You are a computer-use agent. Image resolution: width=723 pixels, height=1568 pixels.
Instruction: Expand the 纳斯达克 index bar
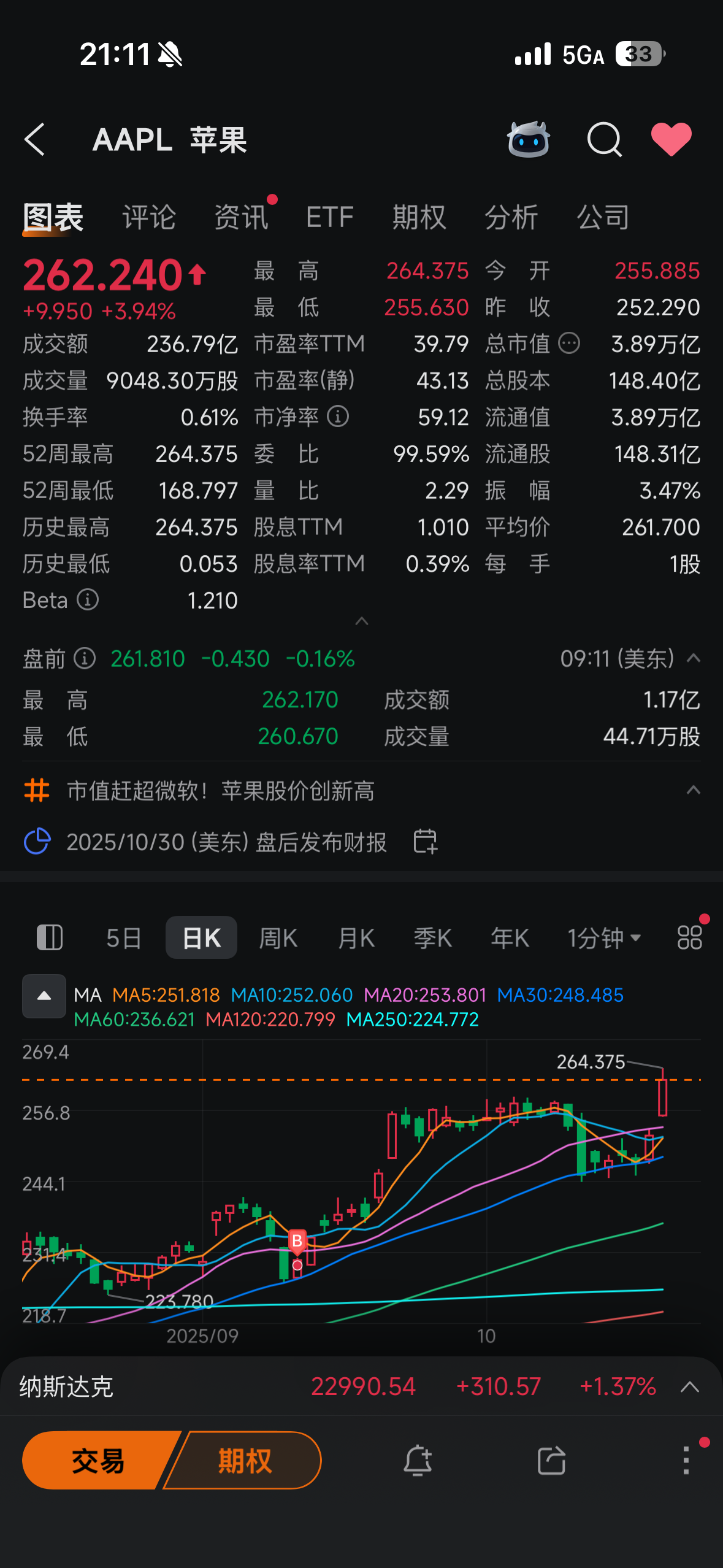[690, 1386]
